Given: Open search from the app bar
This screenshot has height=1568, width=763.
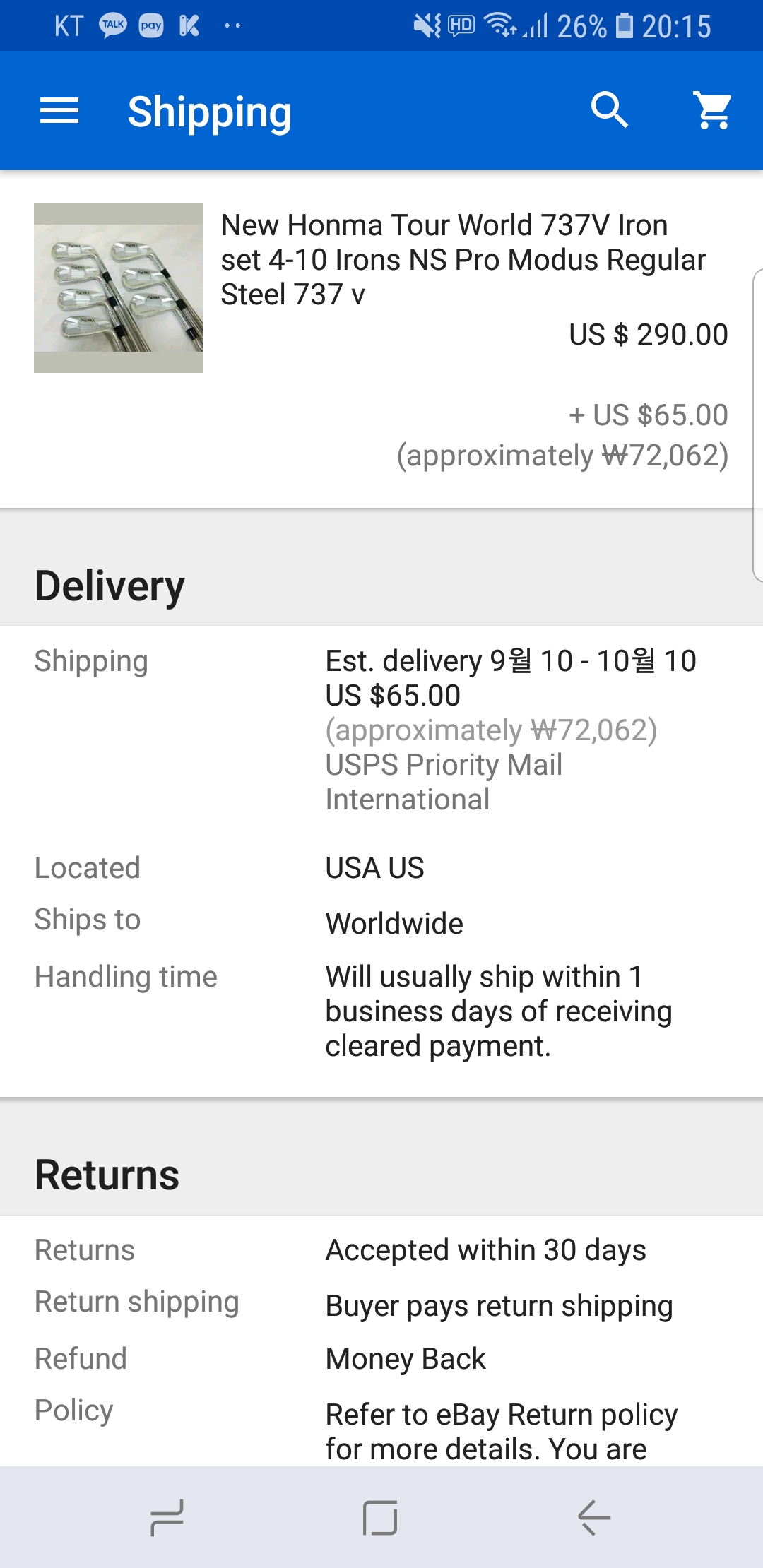Looking at the screenshot, I should (x=609, y=111).
